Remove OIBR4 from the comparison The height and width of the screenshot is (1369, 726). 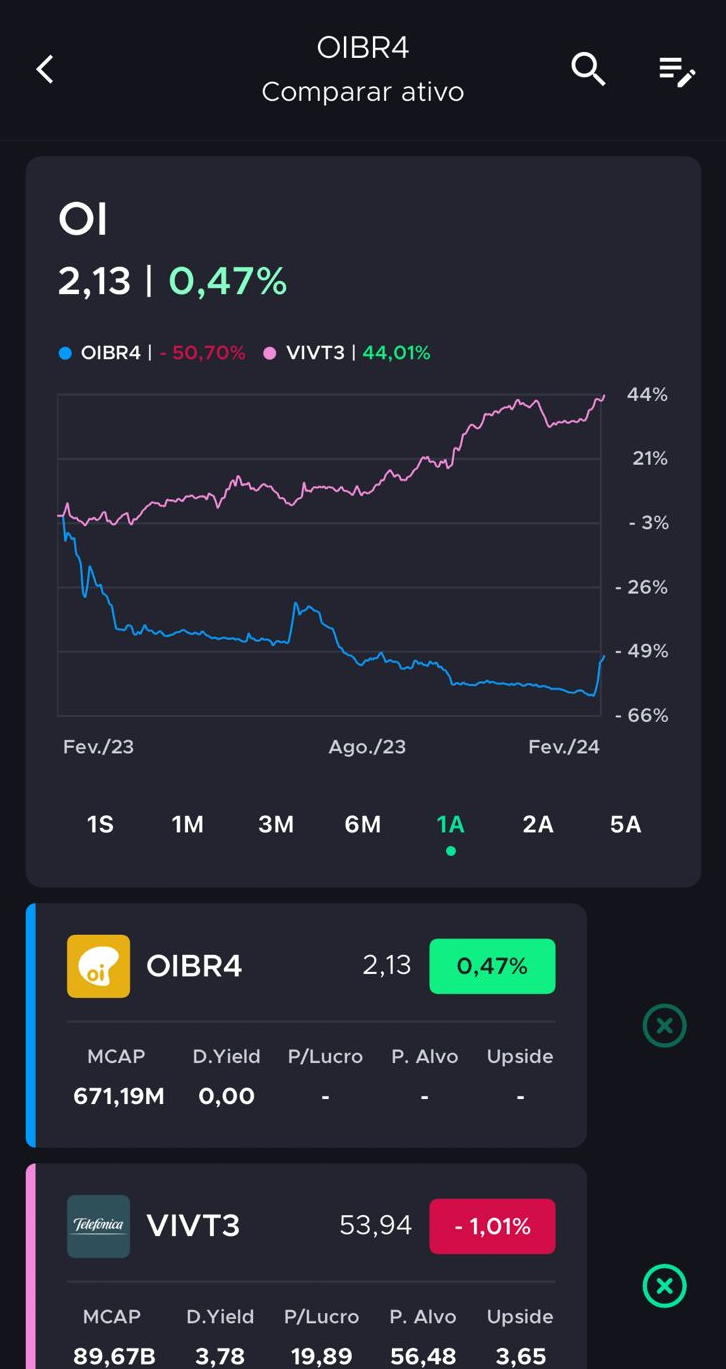664,1025
